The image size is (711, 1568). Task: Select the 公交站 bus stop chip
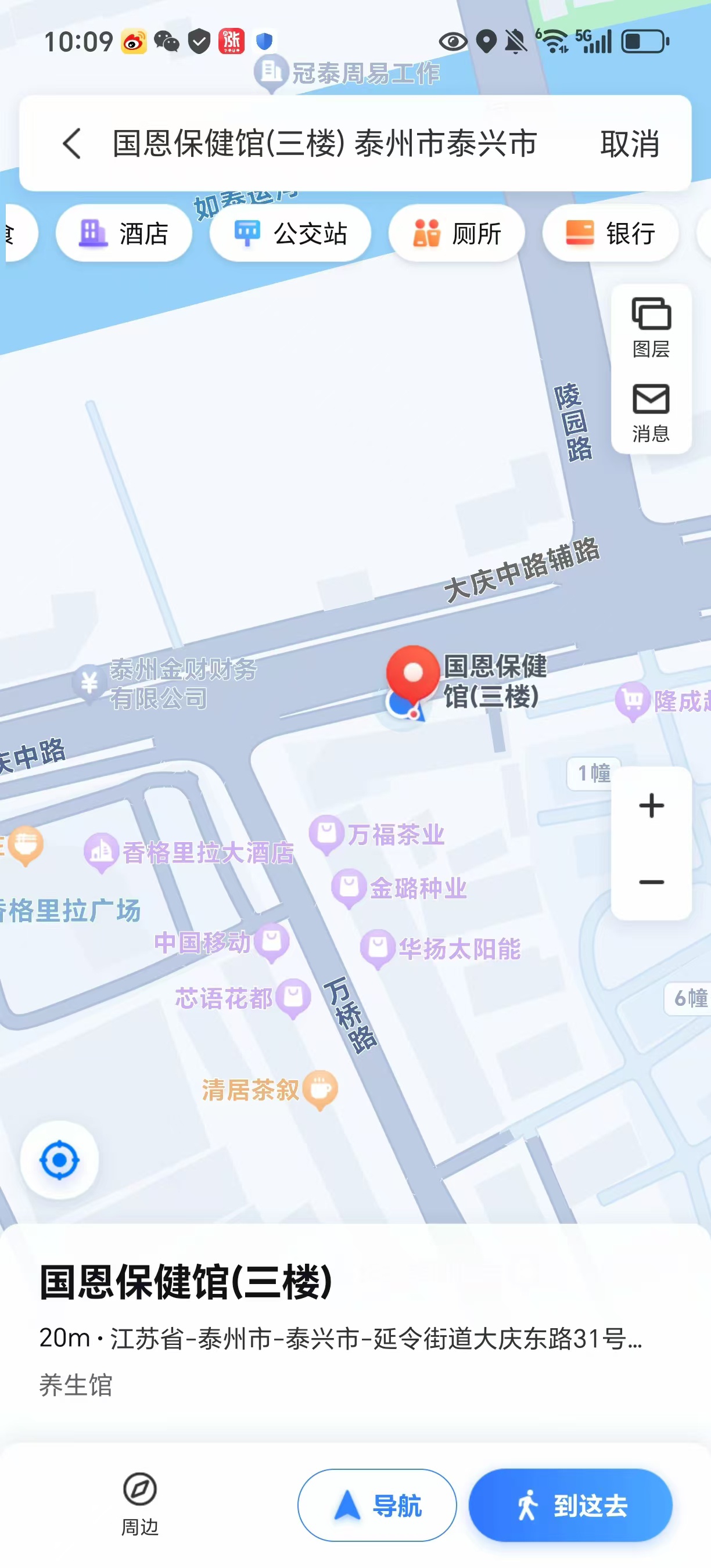coord(290,233)
